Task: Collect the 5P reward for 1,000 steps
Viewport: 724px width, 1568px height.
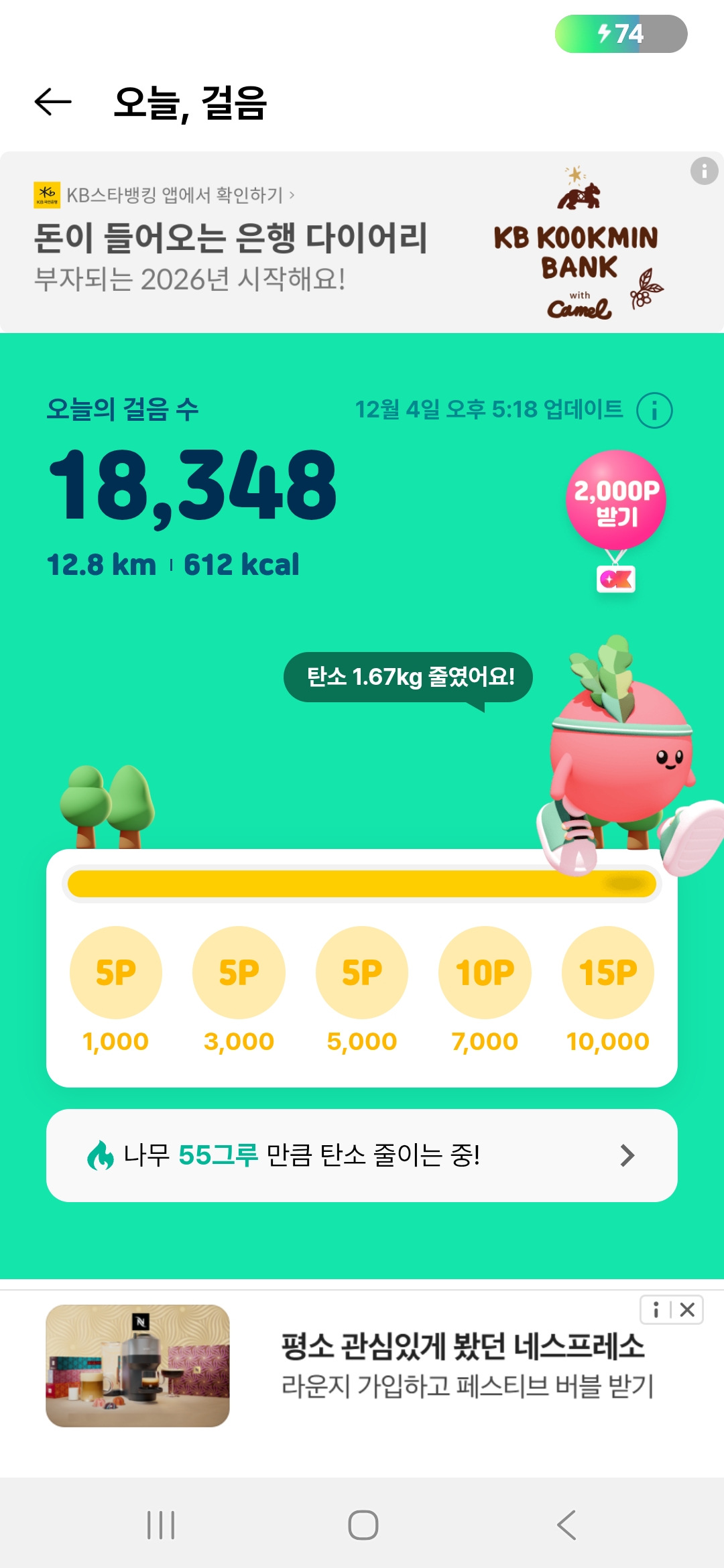Action: coord(116,972)
